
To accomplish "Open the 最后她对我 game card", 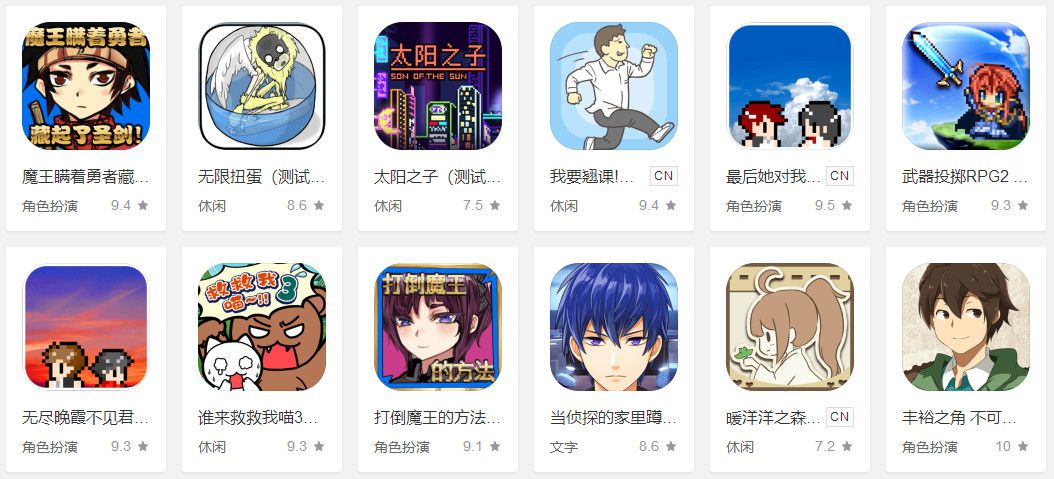I will click(x=790, y=87).
